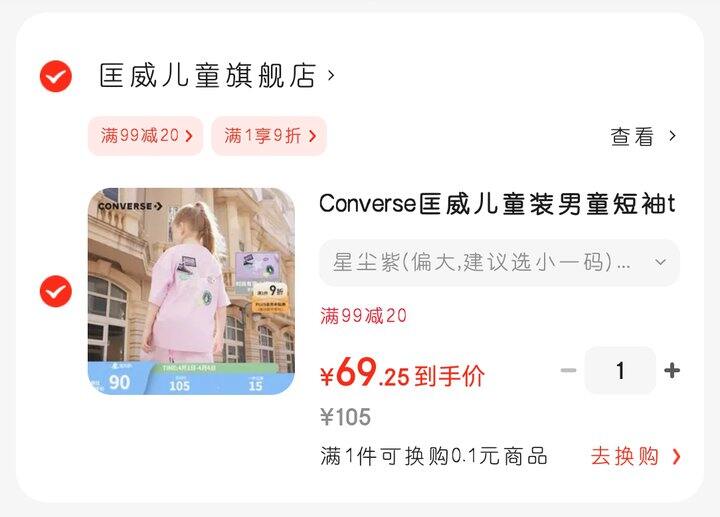
Task: Open the Converse匡威儿童装男童短袖 product title
Action: [497, 204]
